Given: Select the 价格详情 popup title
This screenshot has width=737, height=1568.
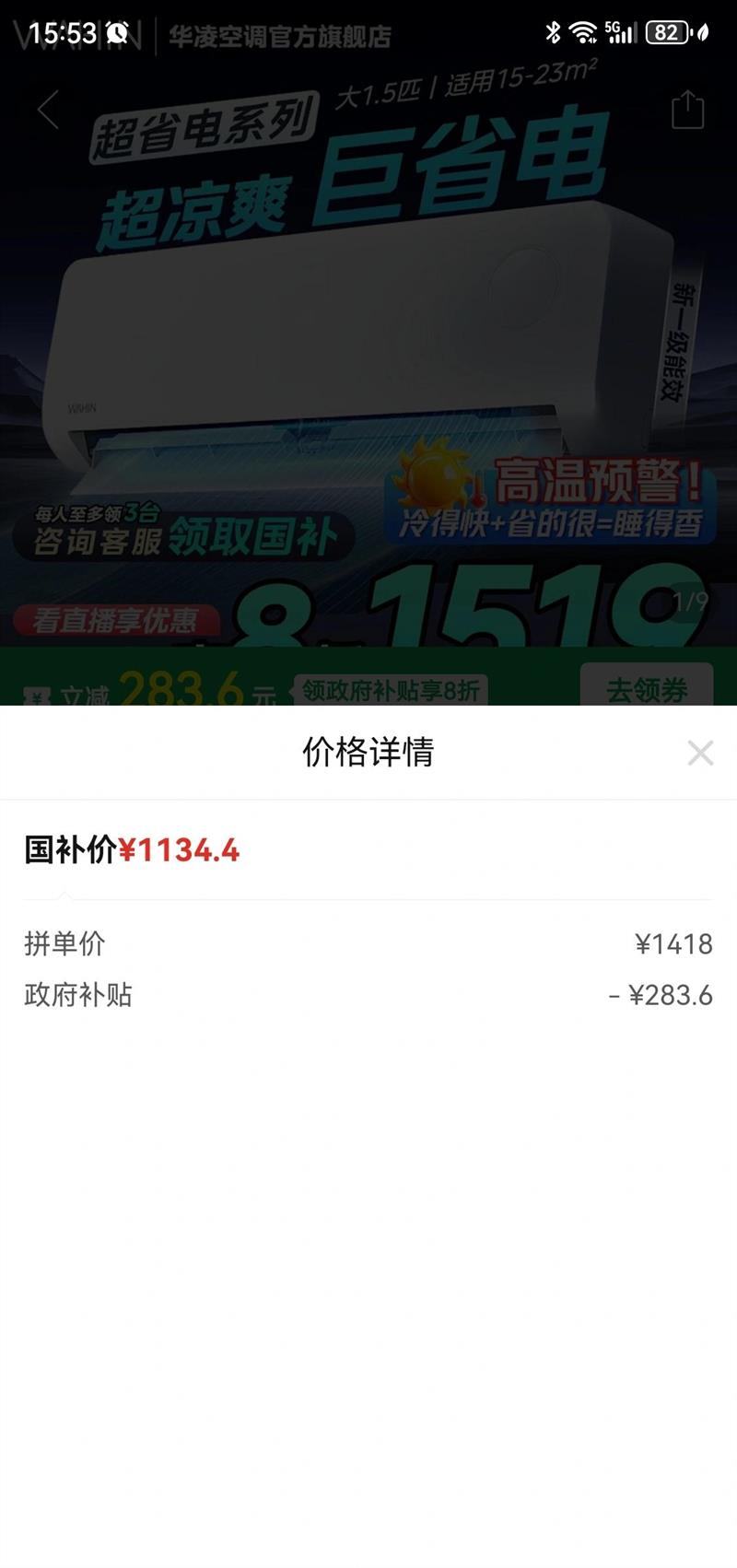Looking at the screenshot, I should (x=368, y=752).
